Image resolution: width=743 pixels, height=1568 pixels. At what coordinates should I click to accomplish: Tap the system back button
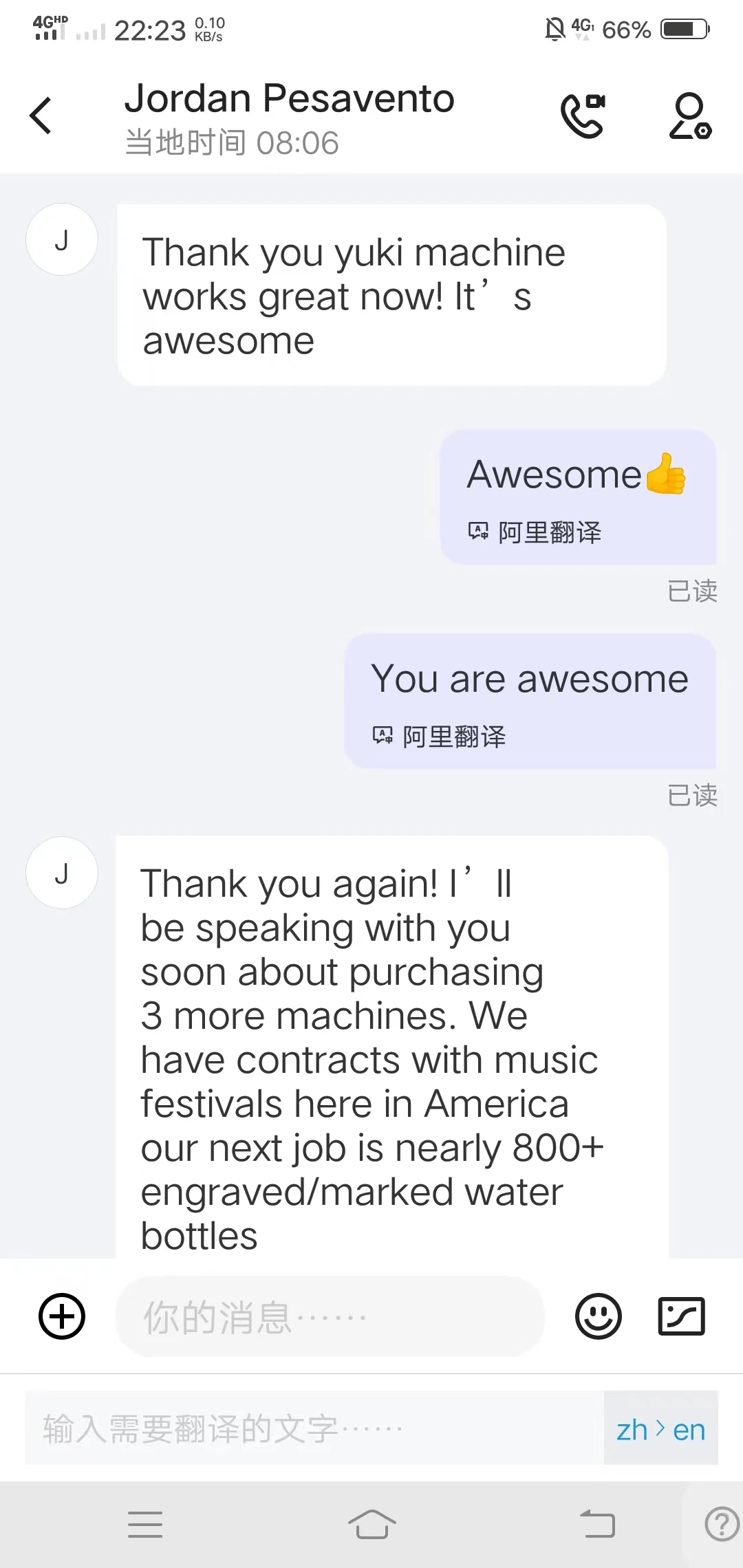597,1525
